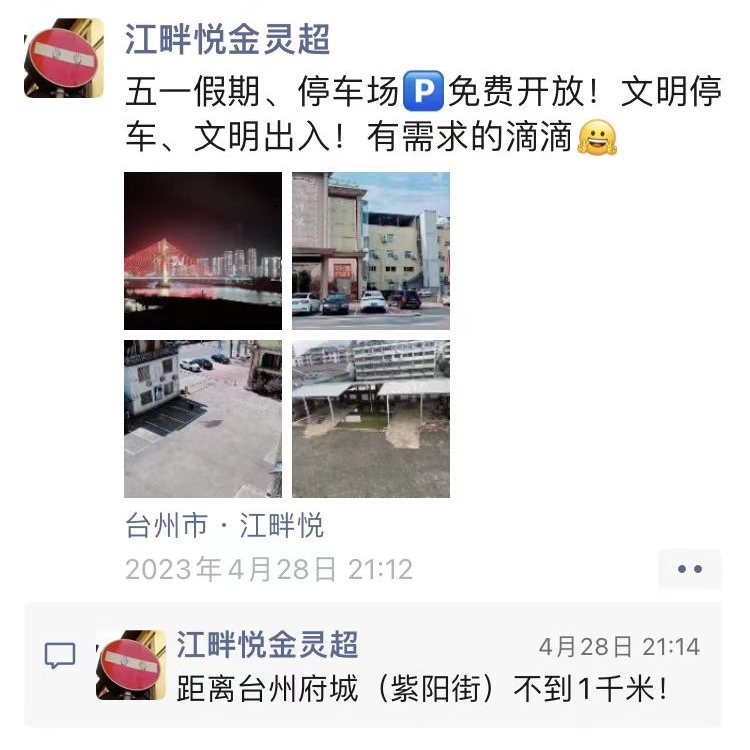
Task: Open the location tag 台州市·江畔悦
Action: pos(224,525)
